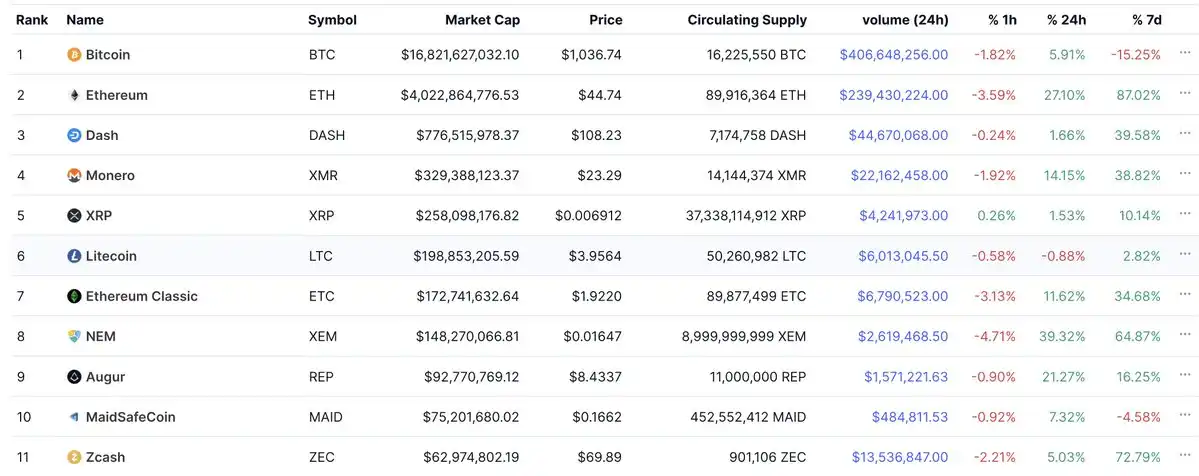Open the three-dot menu for Litecoin
The image size is (1199, 476).
[1185, 255]
